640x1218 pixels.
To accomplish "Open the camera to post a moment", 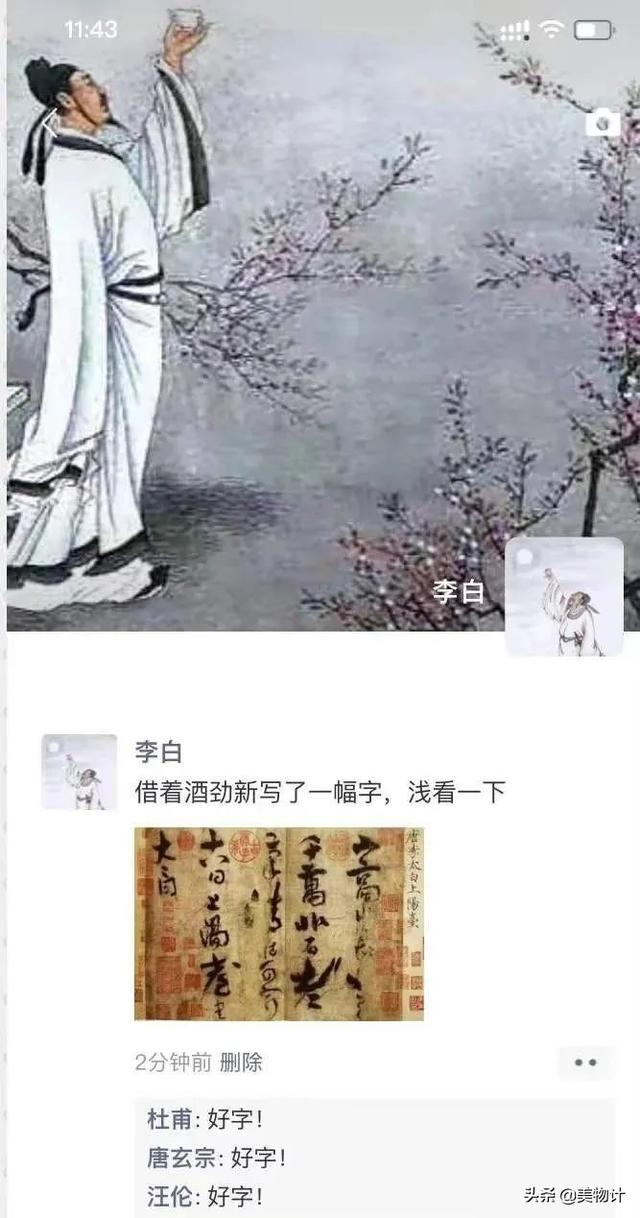I will (x=602, y=123).
